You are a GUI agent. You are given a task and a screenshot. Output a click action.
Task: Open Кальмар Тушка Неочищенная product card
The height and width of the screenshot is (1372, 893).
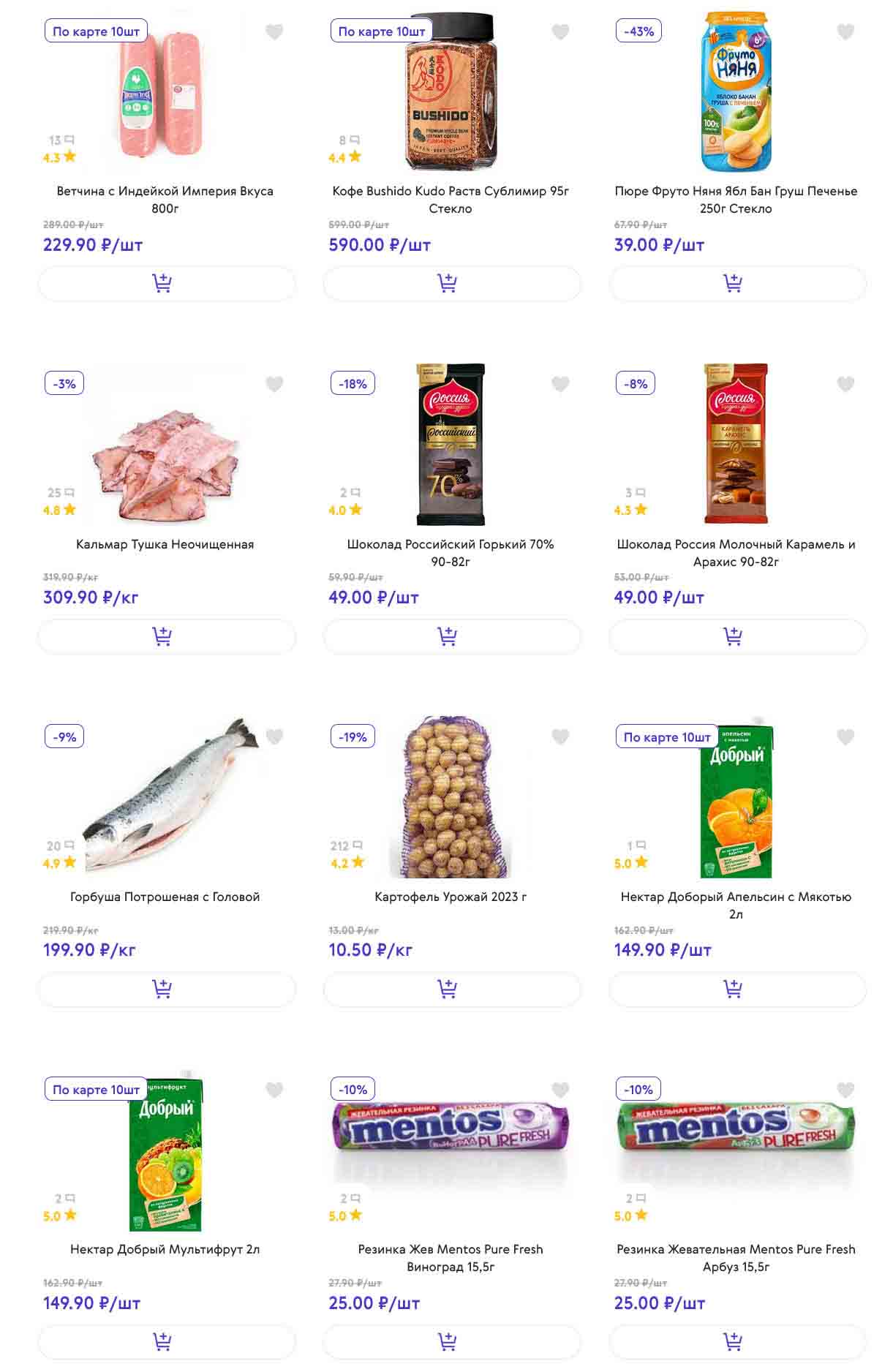[x=165, y=544]
